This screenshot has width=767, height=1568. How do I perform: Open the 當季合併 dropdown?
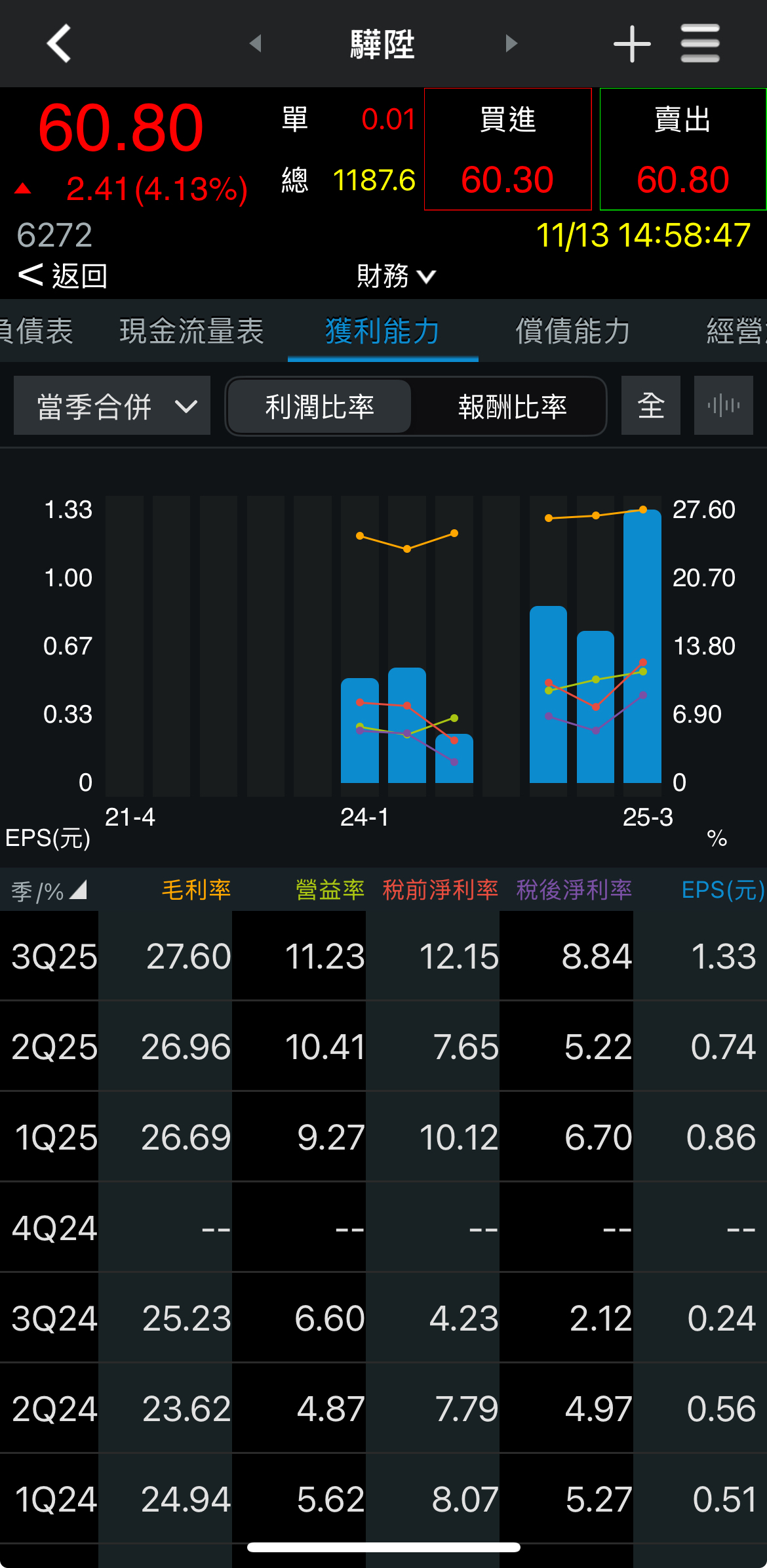[112, 406]
